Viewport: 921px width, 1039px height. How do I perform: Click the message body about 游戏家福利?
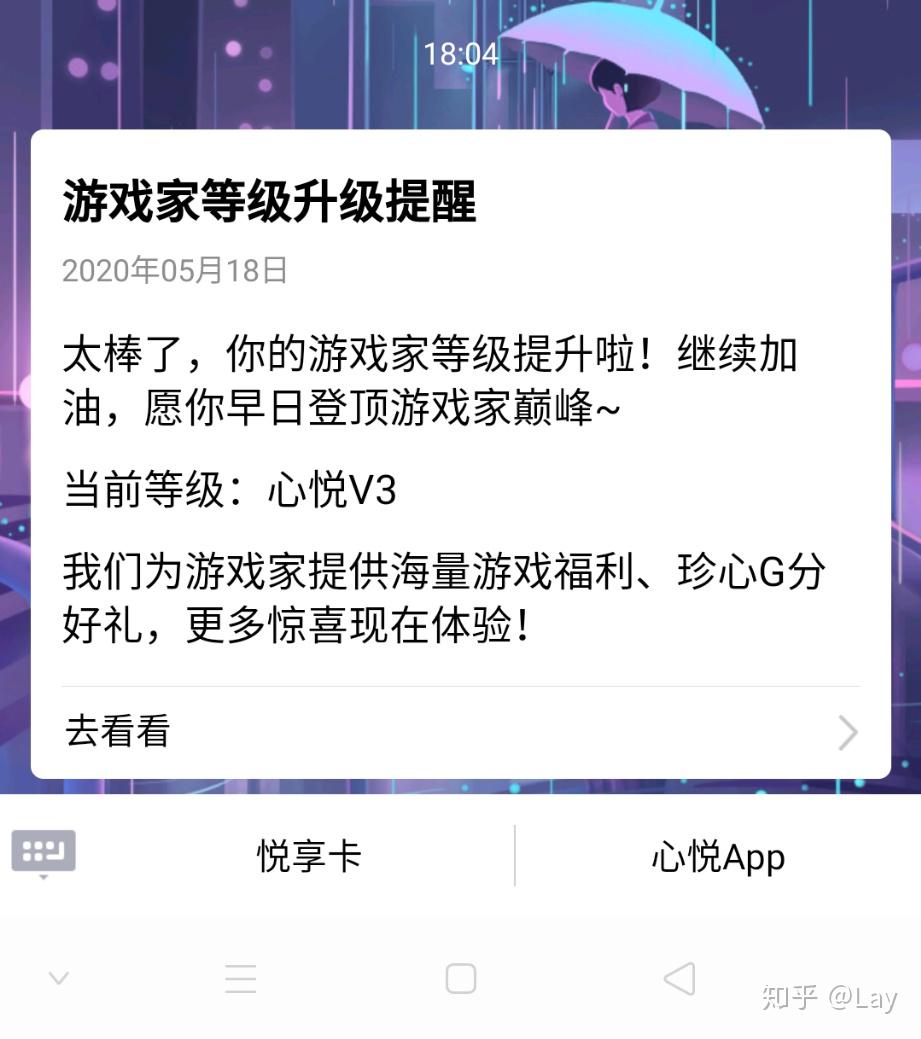(445, 597)
